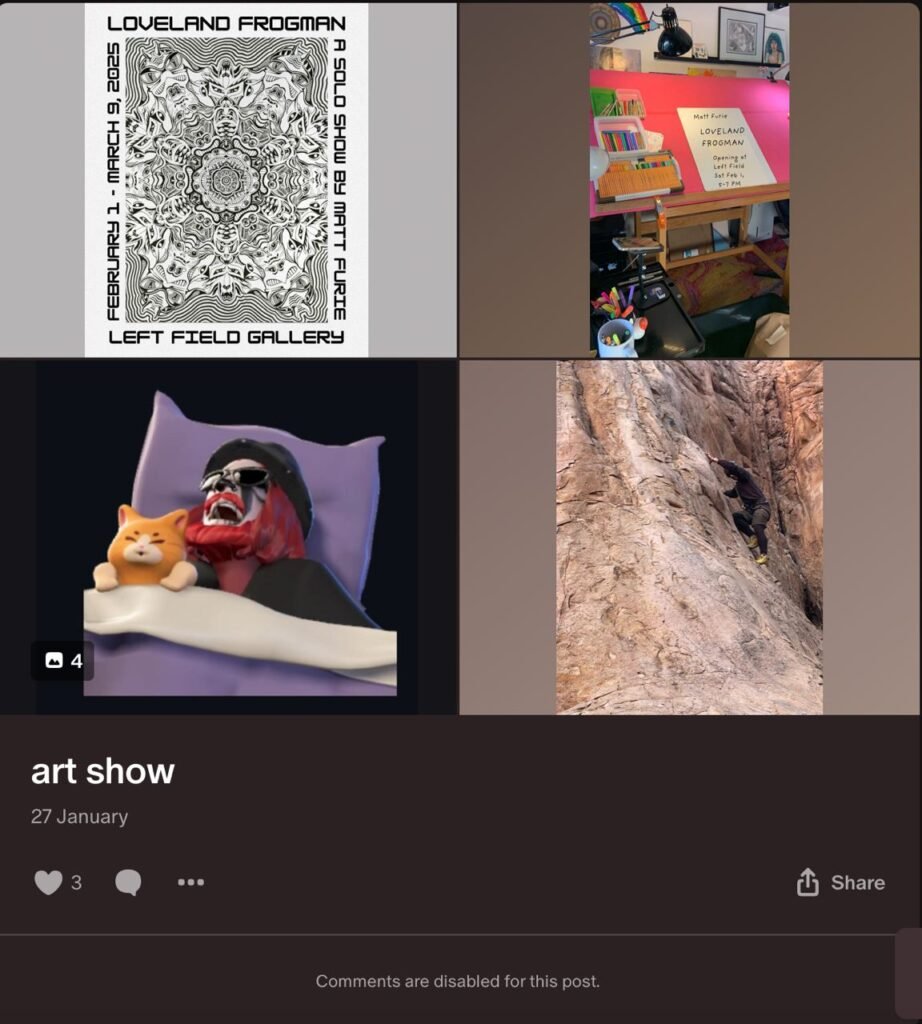Viewport: 922px width, 1024px height.
Task: Open the three-dot more options menu
Action: pyautogui.click(x=190, y=882)
